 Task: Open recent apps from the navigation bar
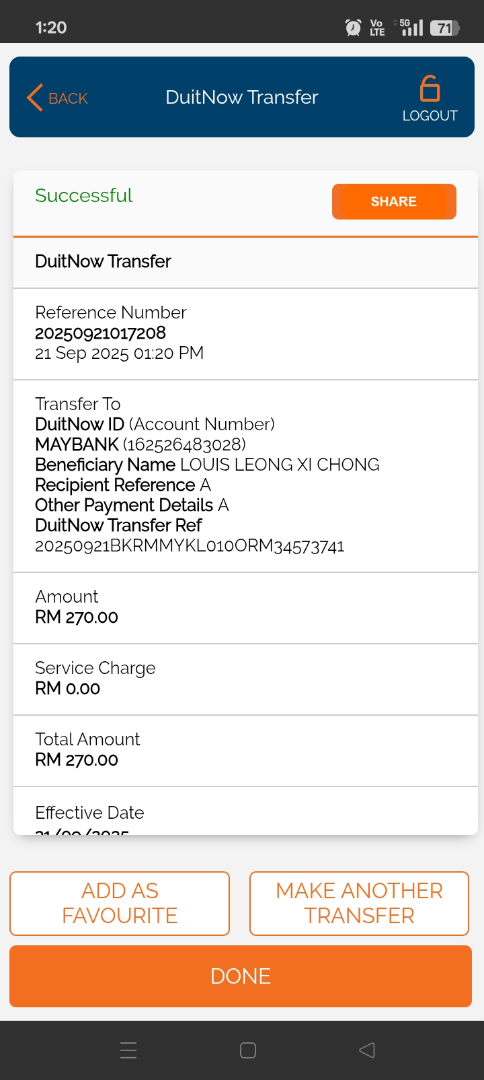(x=129, y=1050)
